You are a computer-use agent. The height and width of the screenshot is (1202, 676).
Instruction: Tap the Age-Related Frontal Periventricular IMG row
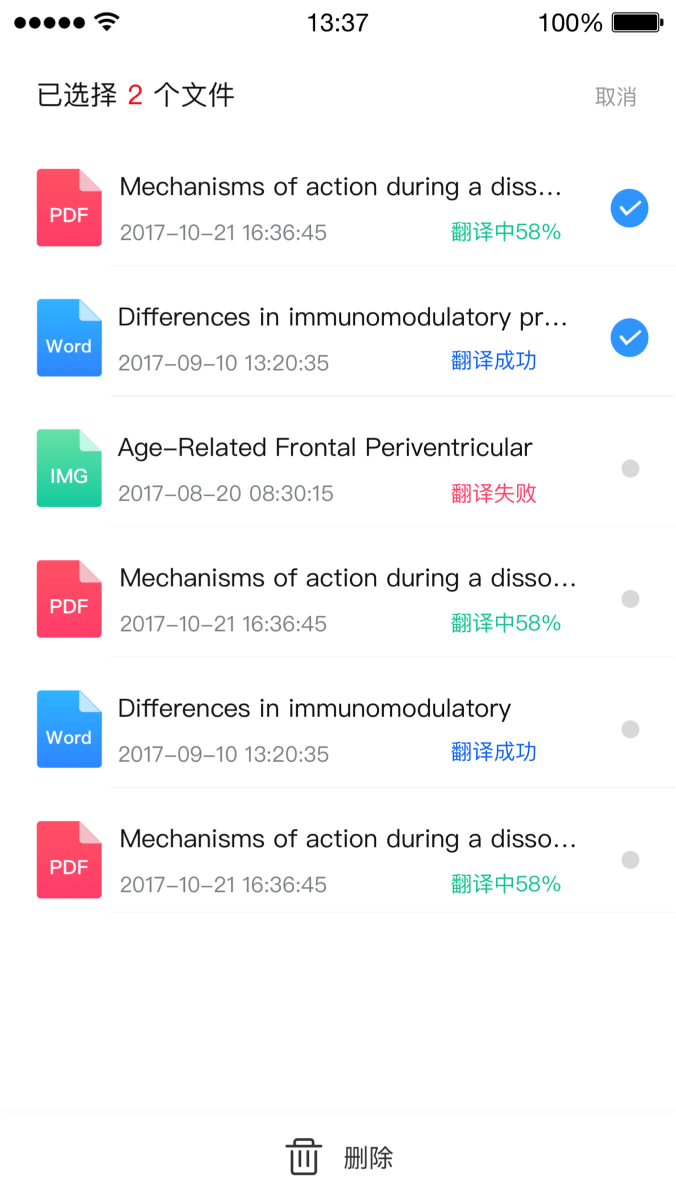tap(338, 468)
